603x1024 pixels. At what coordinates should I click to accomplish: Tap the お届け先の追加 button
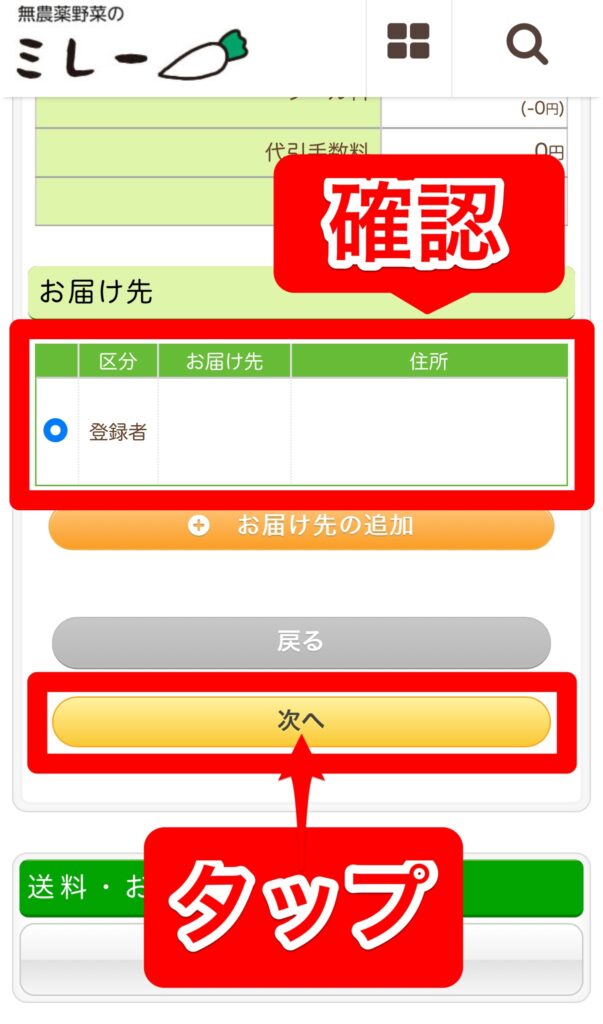[x=301, y=527]
